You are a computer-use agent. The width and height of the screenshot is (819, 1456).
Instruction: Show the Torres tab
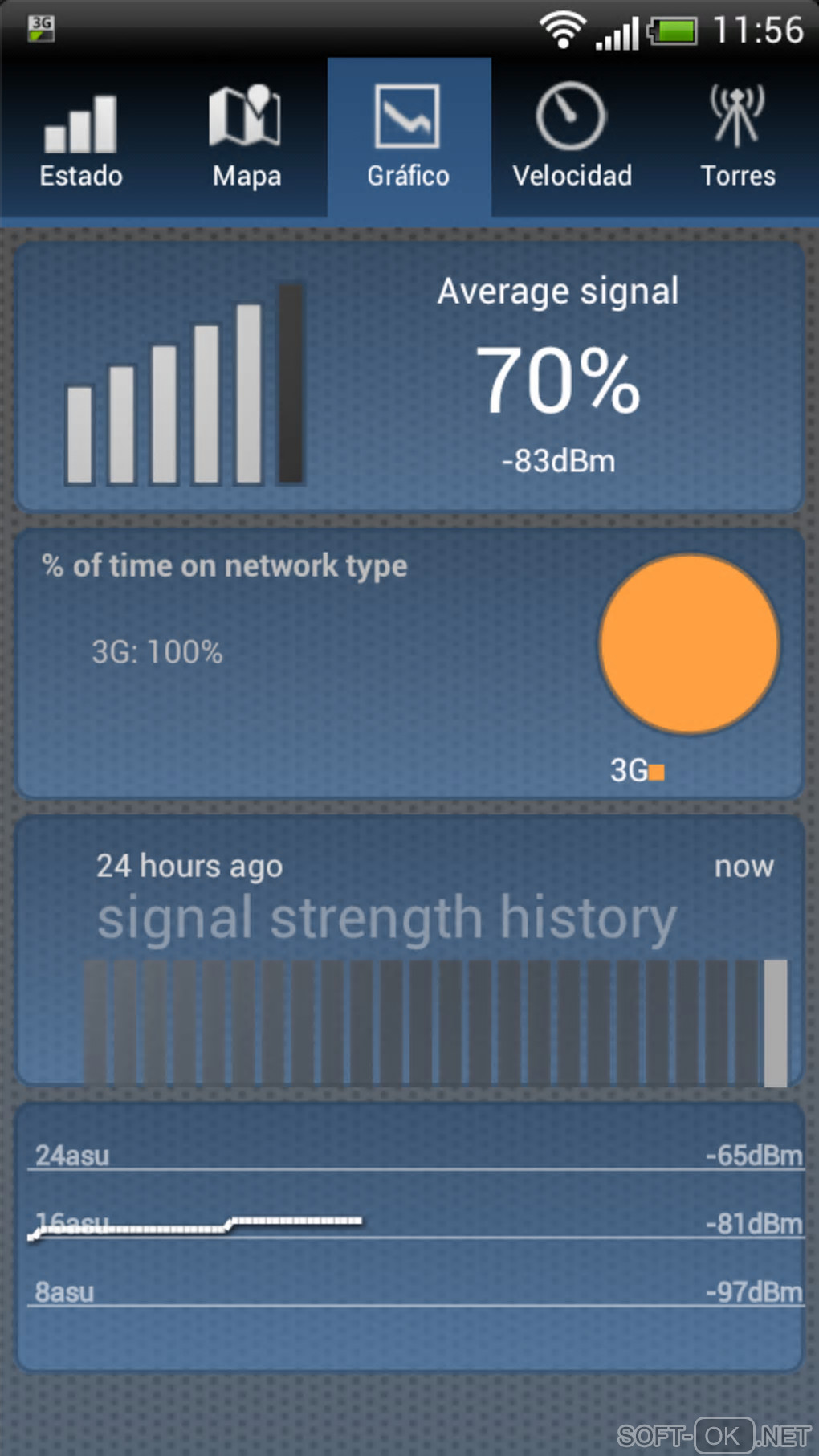point(737,138)
